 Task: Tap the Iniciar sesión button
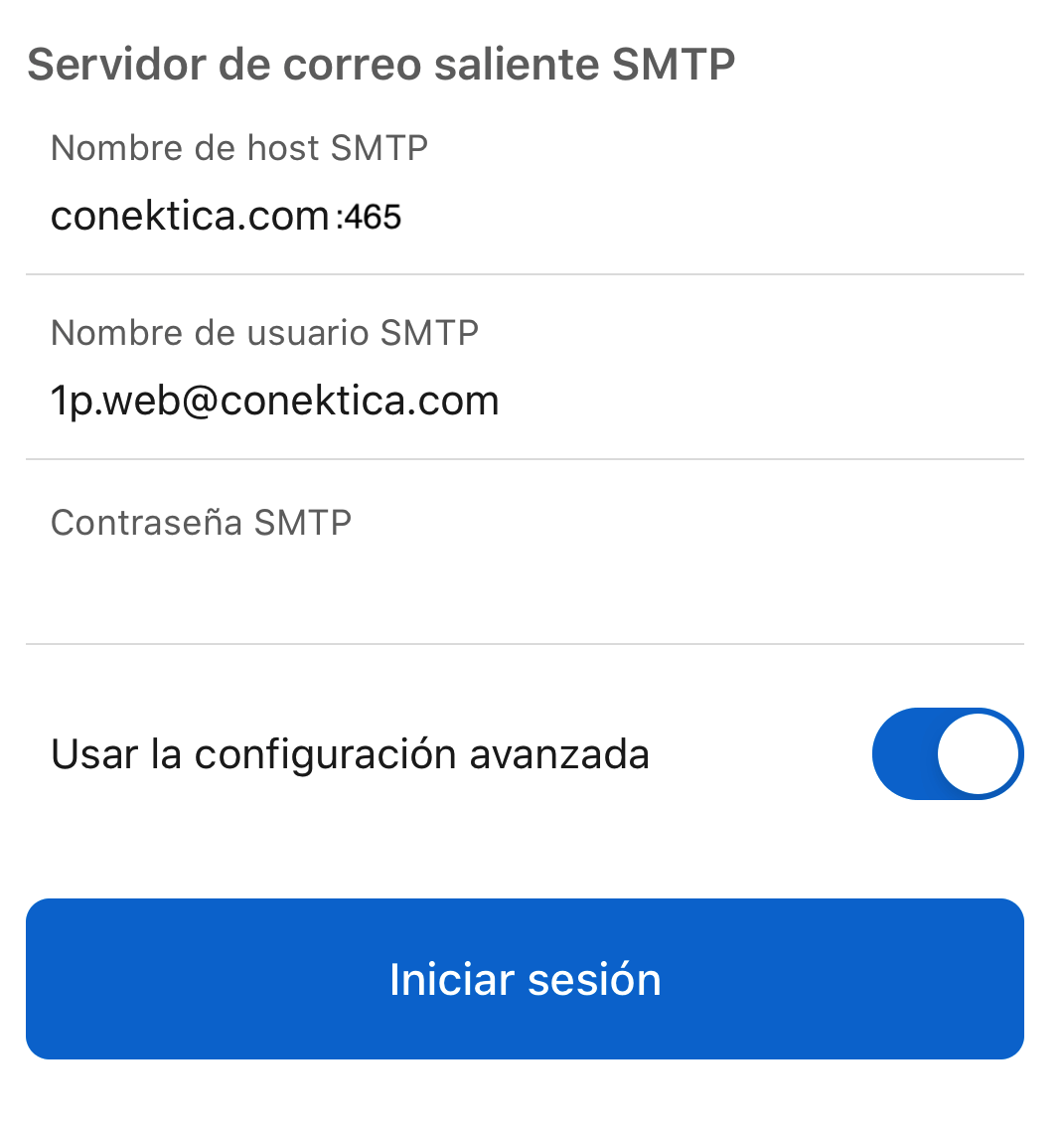coord(525,979)
